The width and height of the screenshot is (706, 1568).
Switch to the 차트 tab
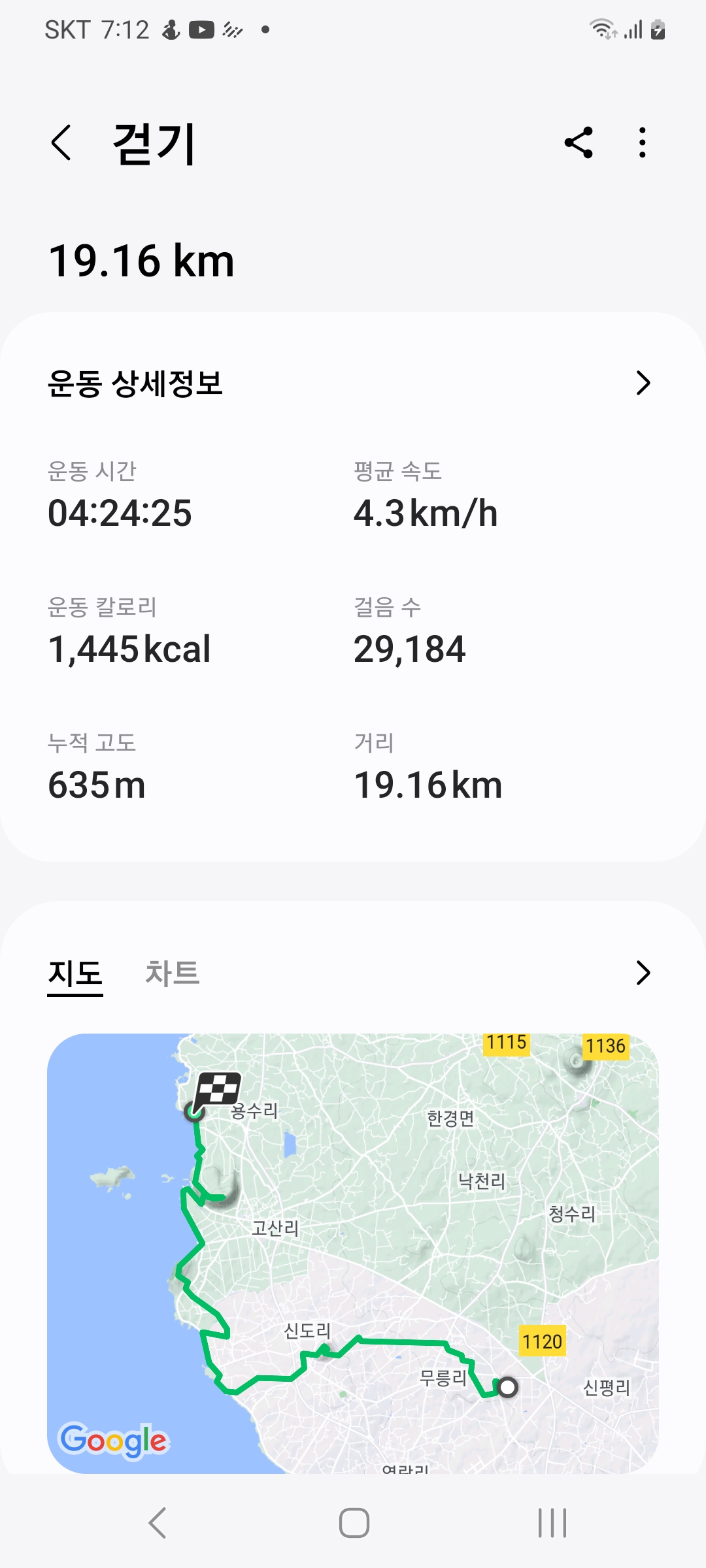(172, 973)
